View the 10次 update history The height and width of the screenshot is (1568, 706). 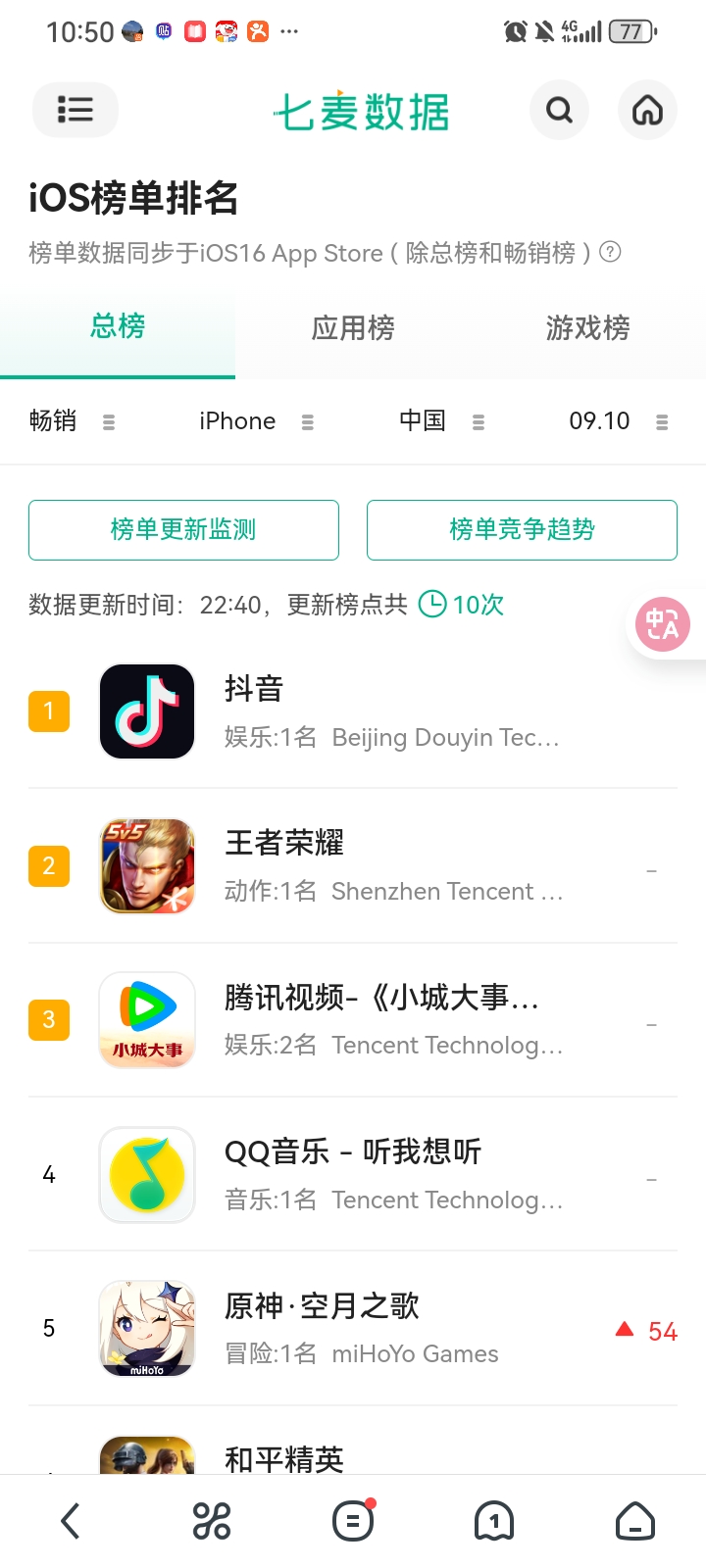[462, 605]
